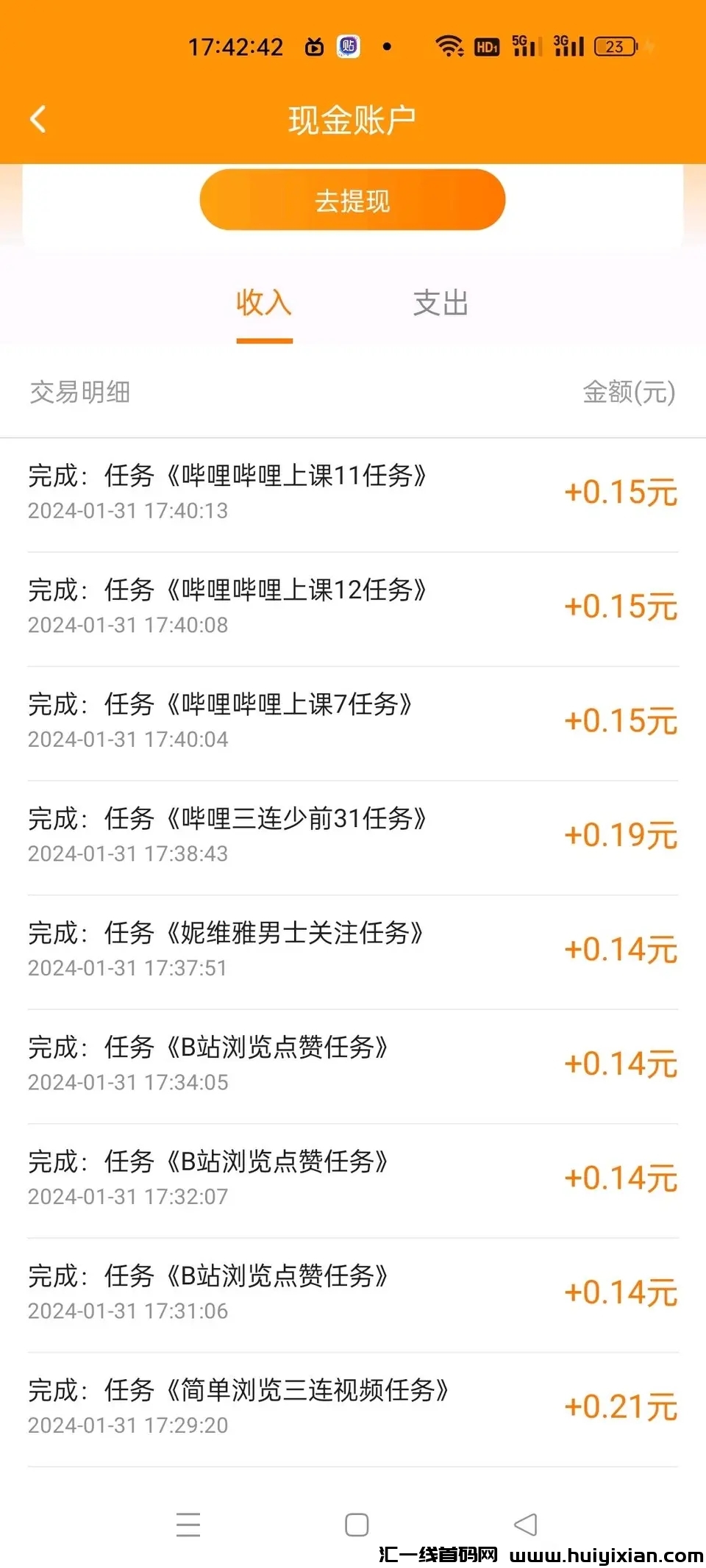Go back from the 现金账户 page
Screen dimensions: 706x1568
coord(38,119)
